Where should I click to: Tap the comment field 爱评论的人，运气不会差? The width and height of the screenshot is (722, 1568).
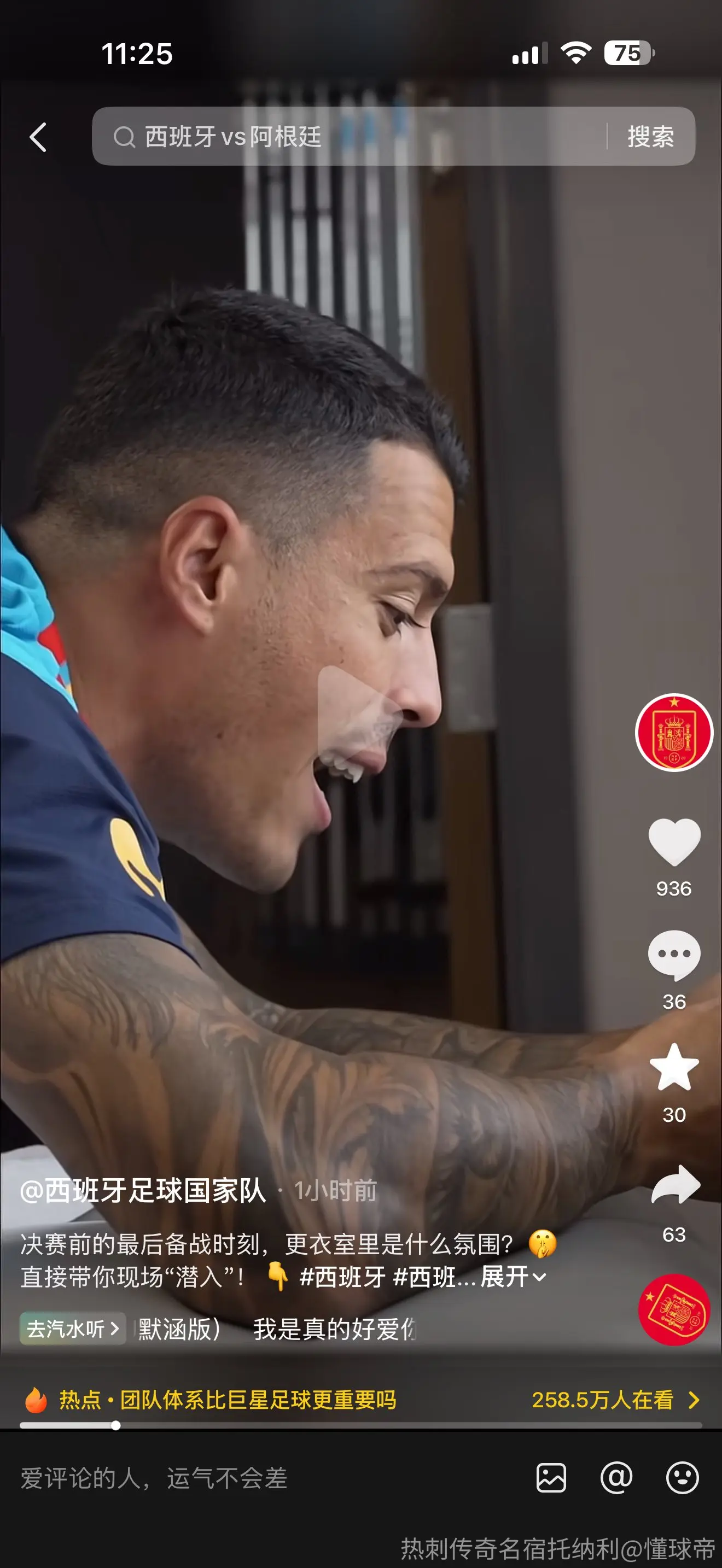click(154, 1477)
